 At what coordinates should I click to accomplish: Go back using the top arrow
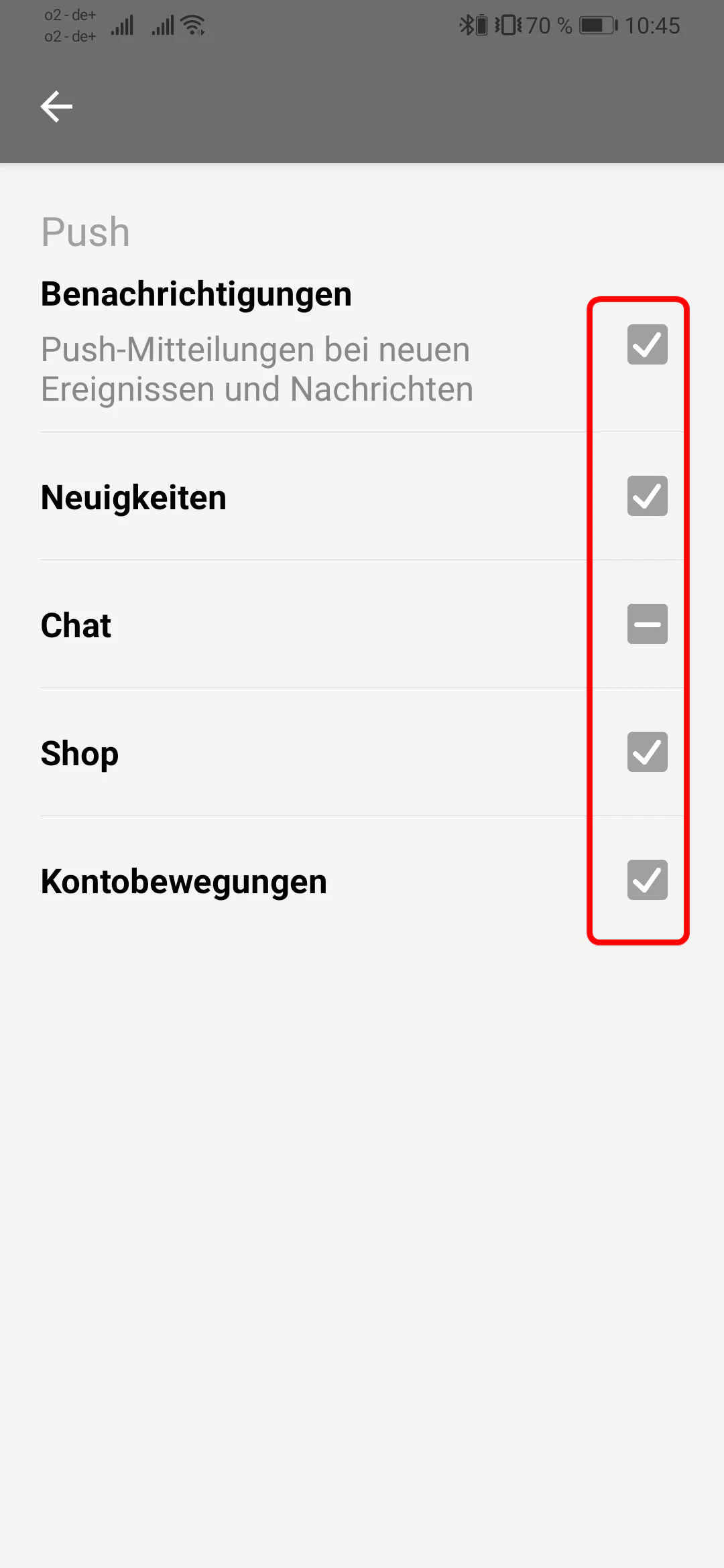[x=56, y=107]
